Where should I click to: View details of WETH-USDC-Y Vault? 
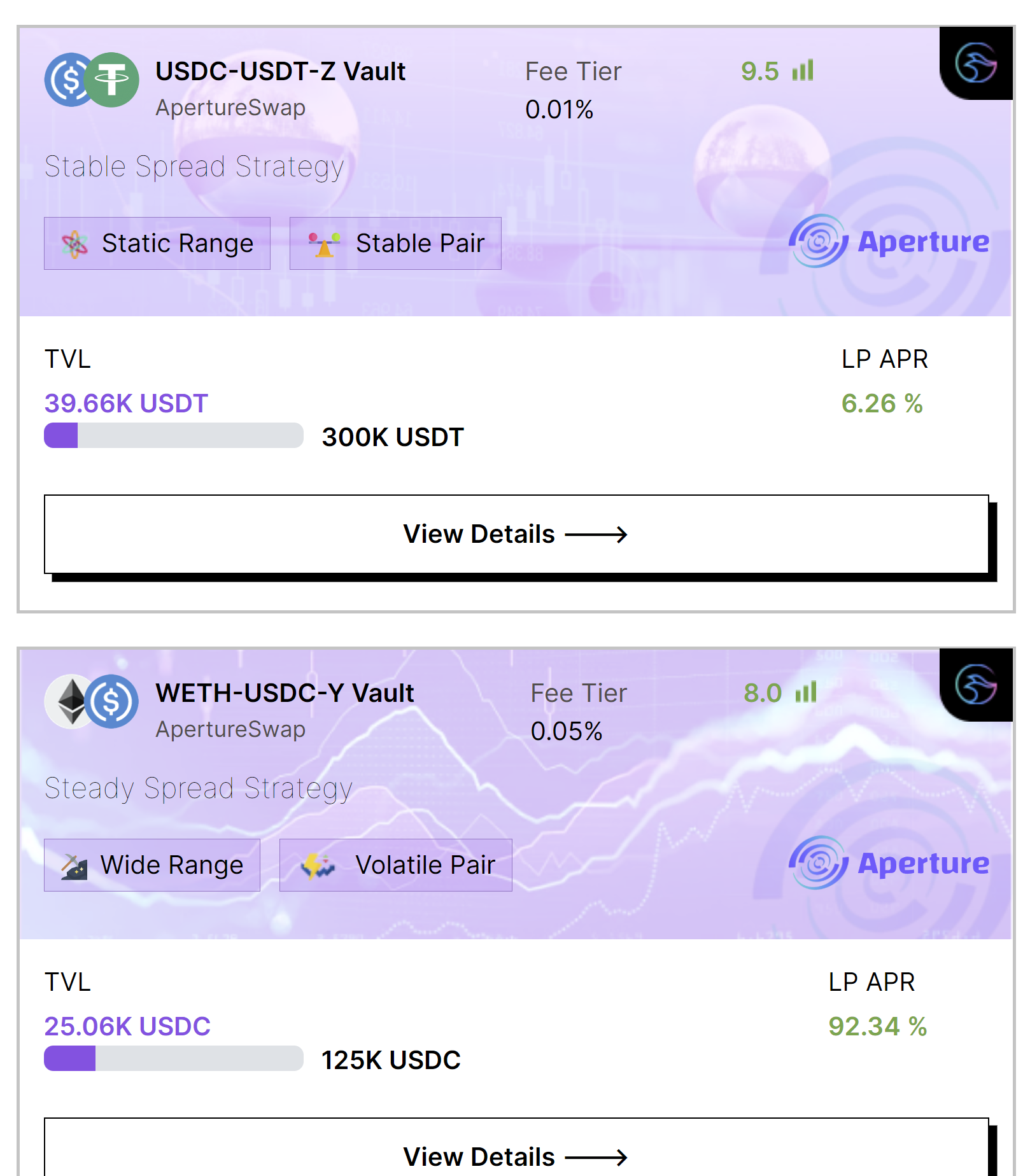[x=516, y=1155]
